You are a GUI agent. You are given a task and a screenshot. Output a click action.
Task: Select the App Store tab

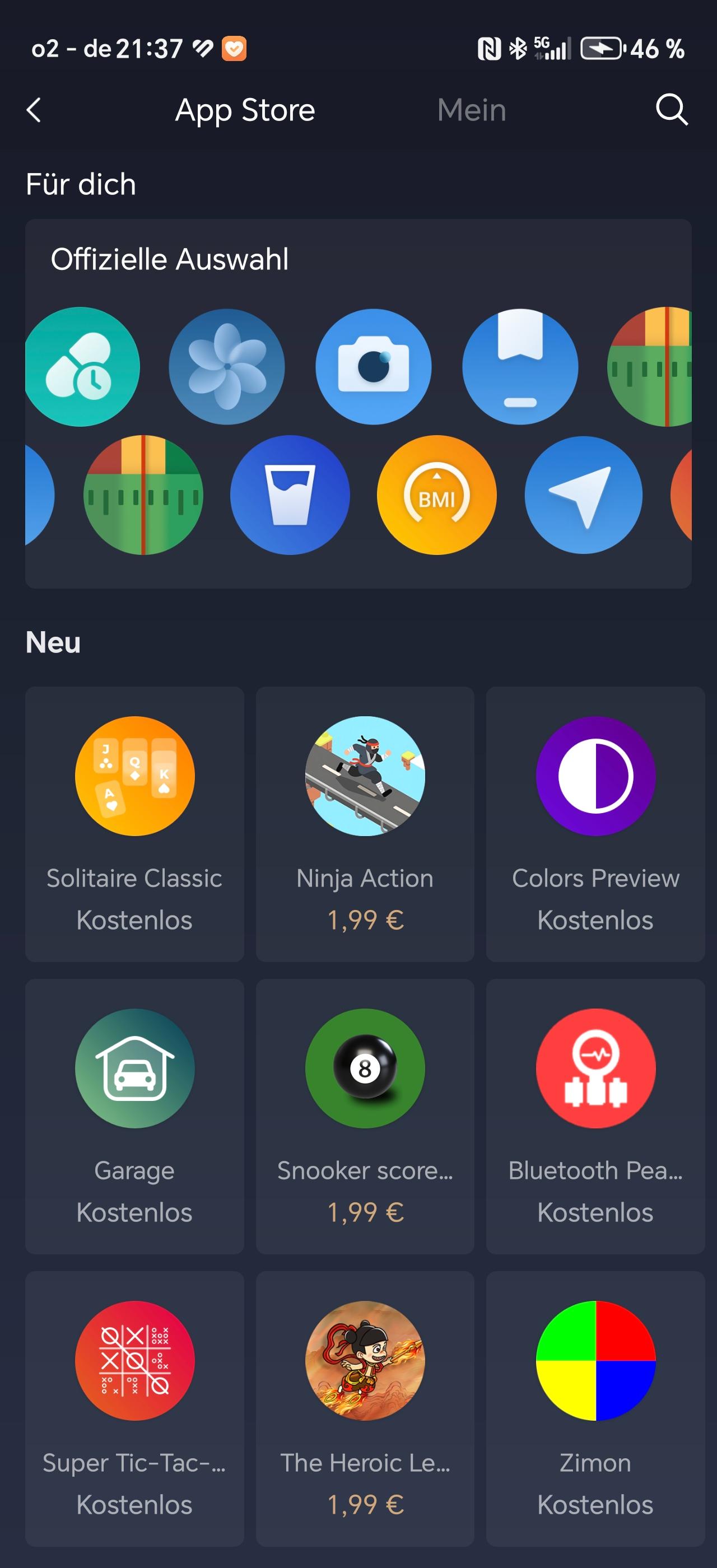click(245, 110)
